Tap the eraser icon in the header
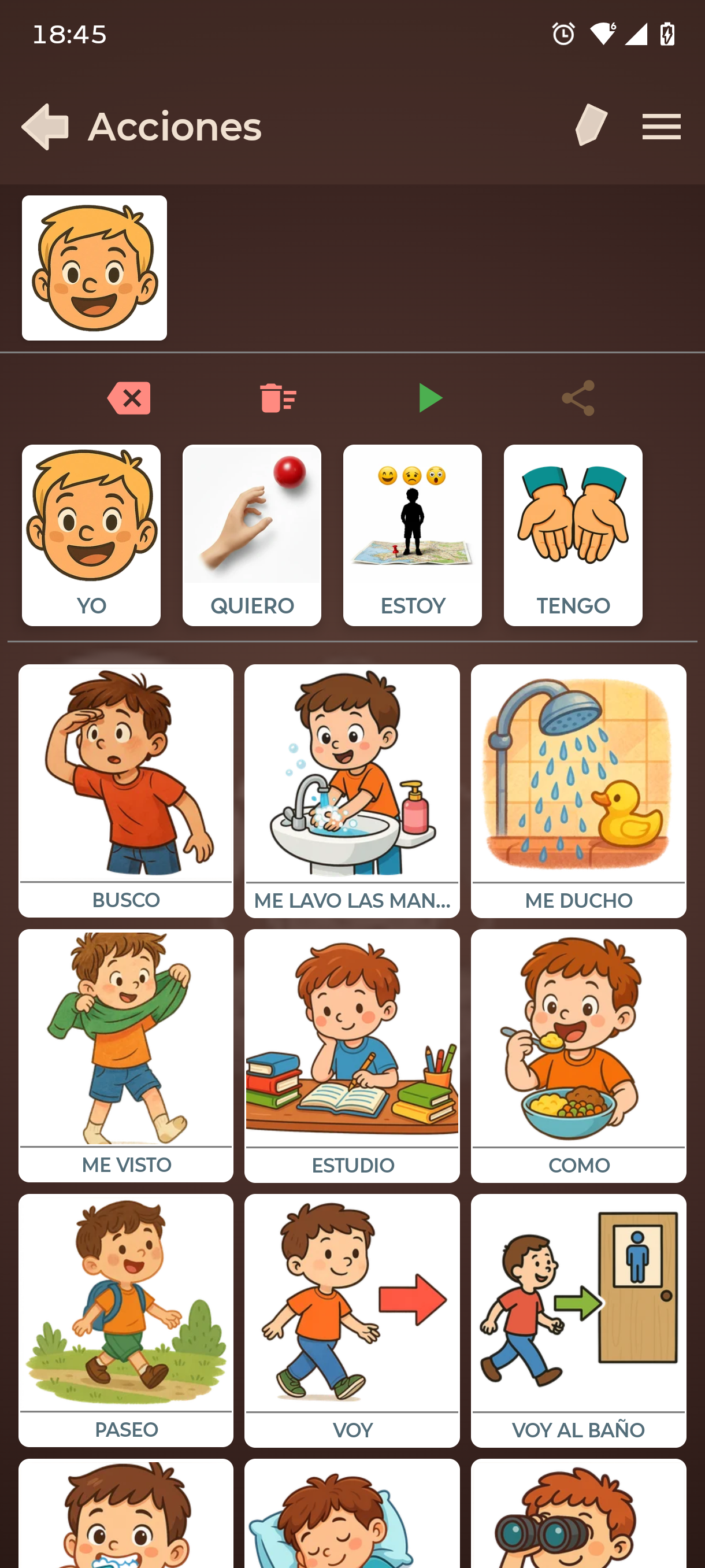705x1568 pixels. click(591, 125)
